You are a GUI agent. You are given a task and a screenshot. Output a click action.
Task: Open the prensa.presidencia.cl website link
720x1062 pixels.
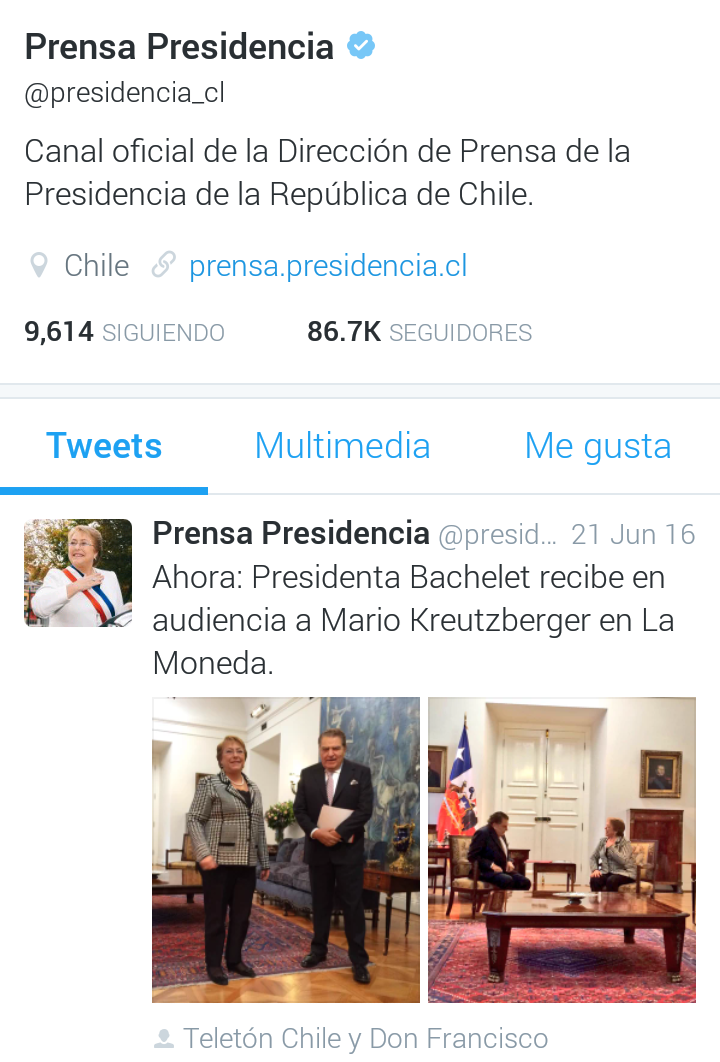tap(327, 266)
